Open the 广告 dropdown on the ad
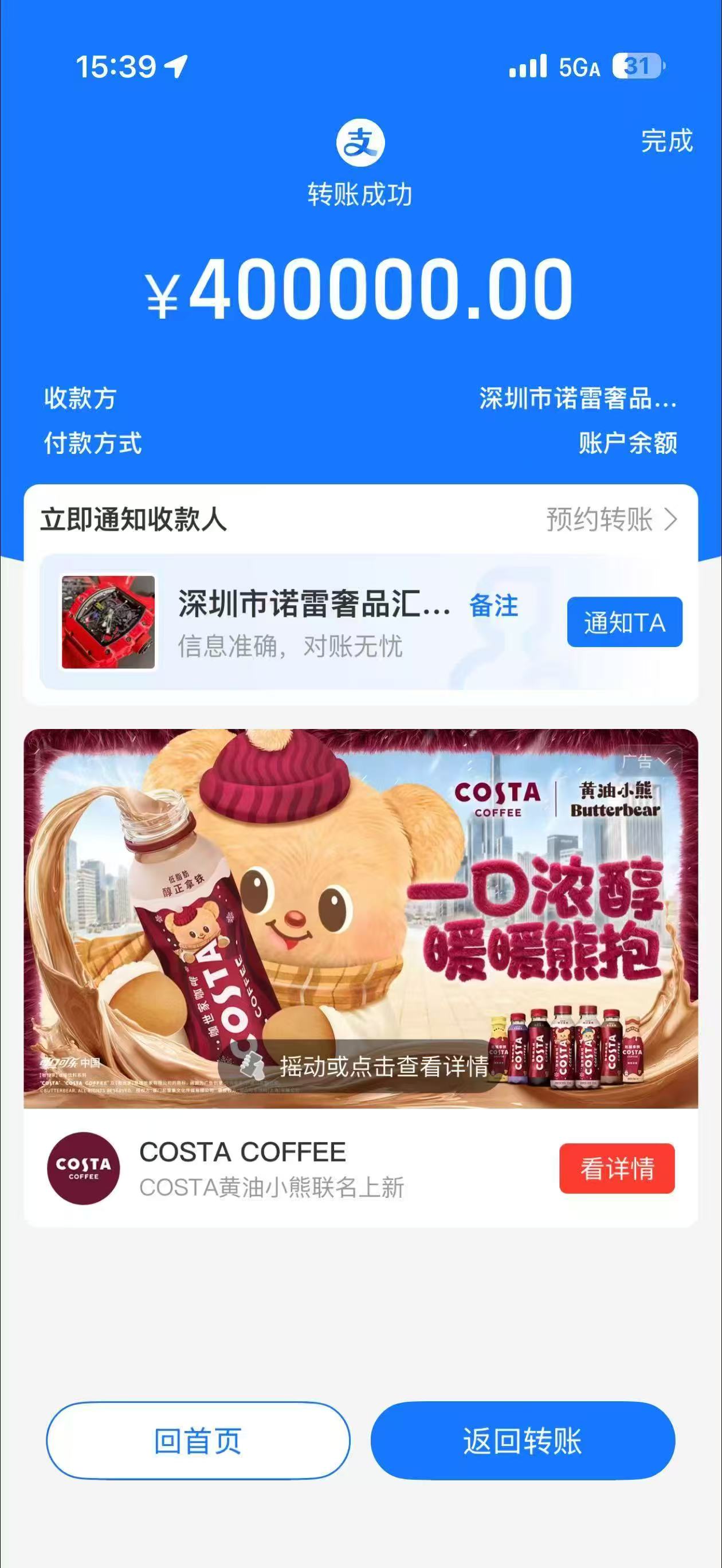This screenshot has width=722, height=1568. 646,761
